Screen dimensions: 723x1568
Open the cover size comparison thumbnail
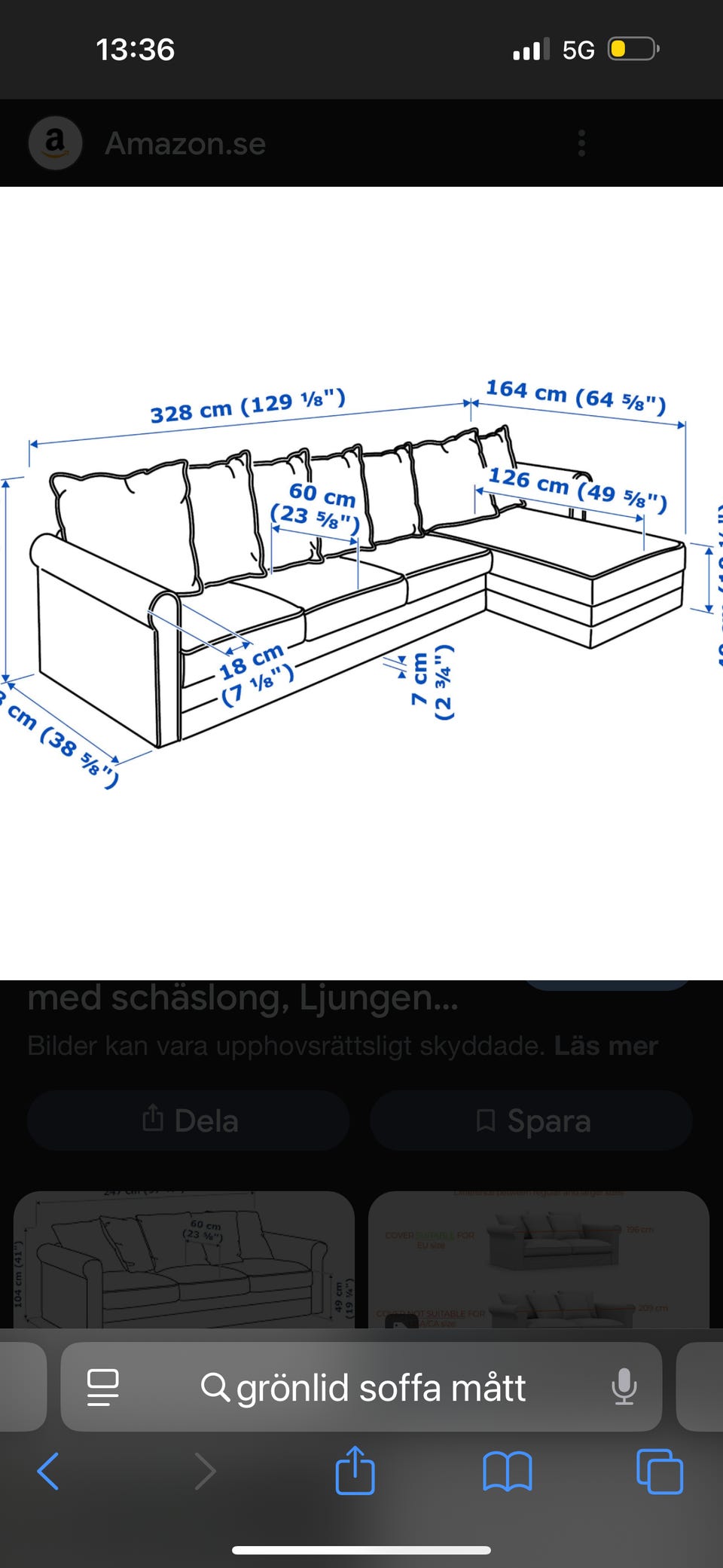tap(538, 1259)
